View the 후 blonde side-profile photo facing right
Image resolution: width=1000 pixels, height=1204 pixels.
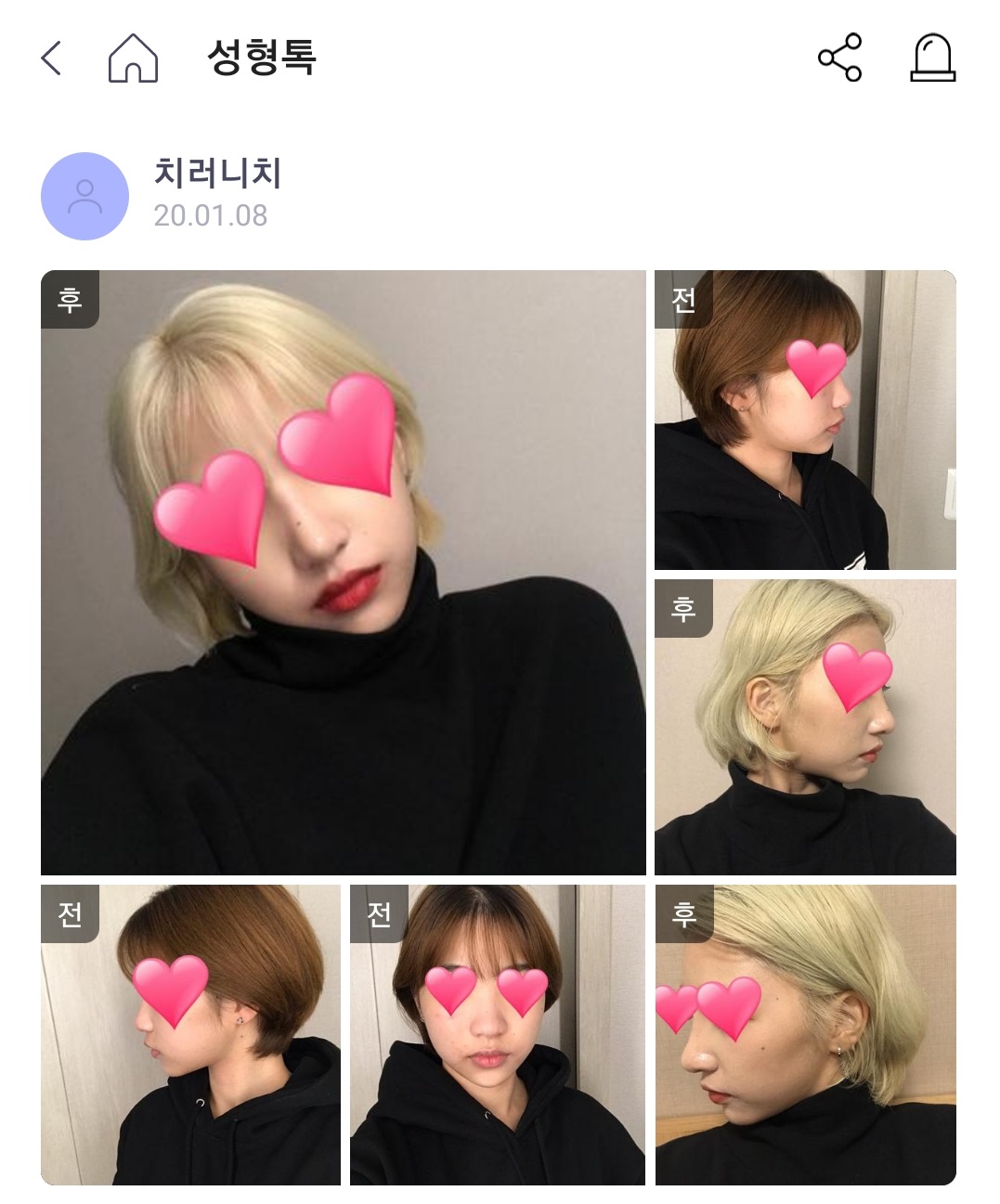(x=805, y=727)
